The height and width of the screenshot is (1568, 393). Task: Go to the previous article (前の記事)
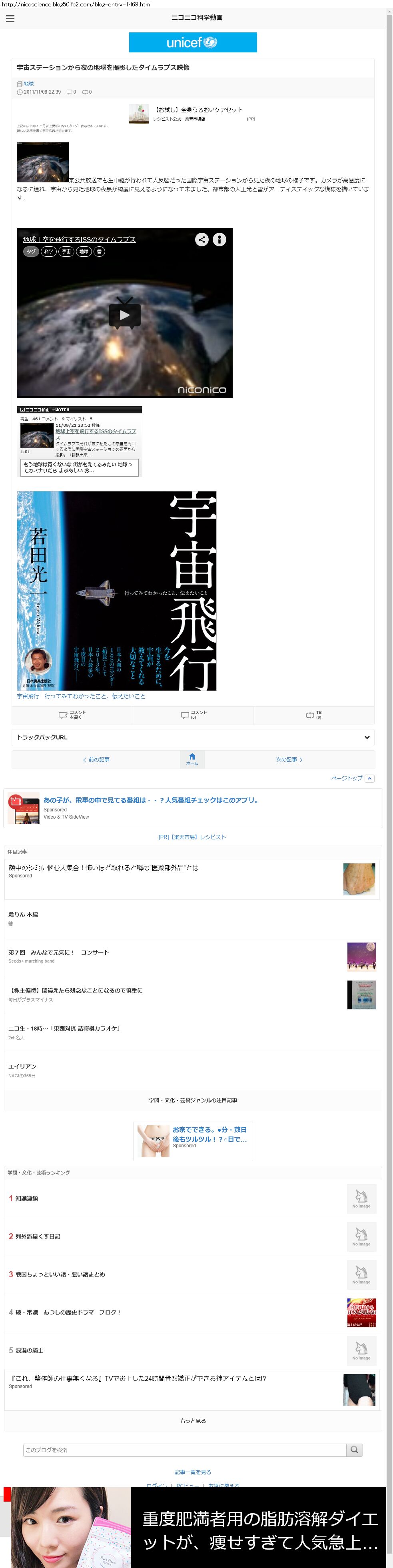[96, 760]
